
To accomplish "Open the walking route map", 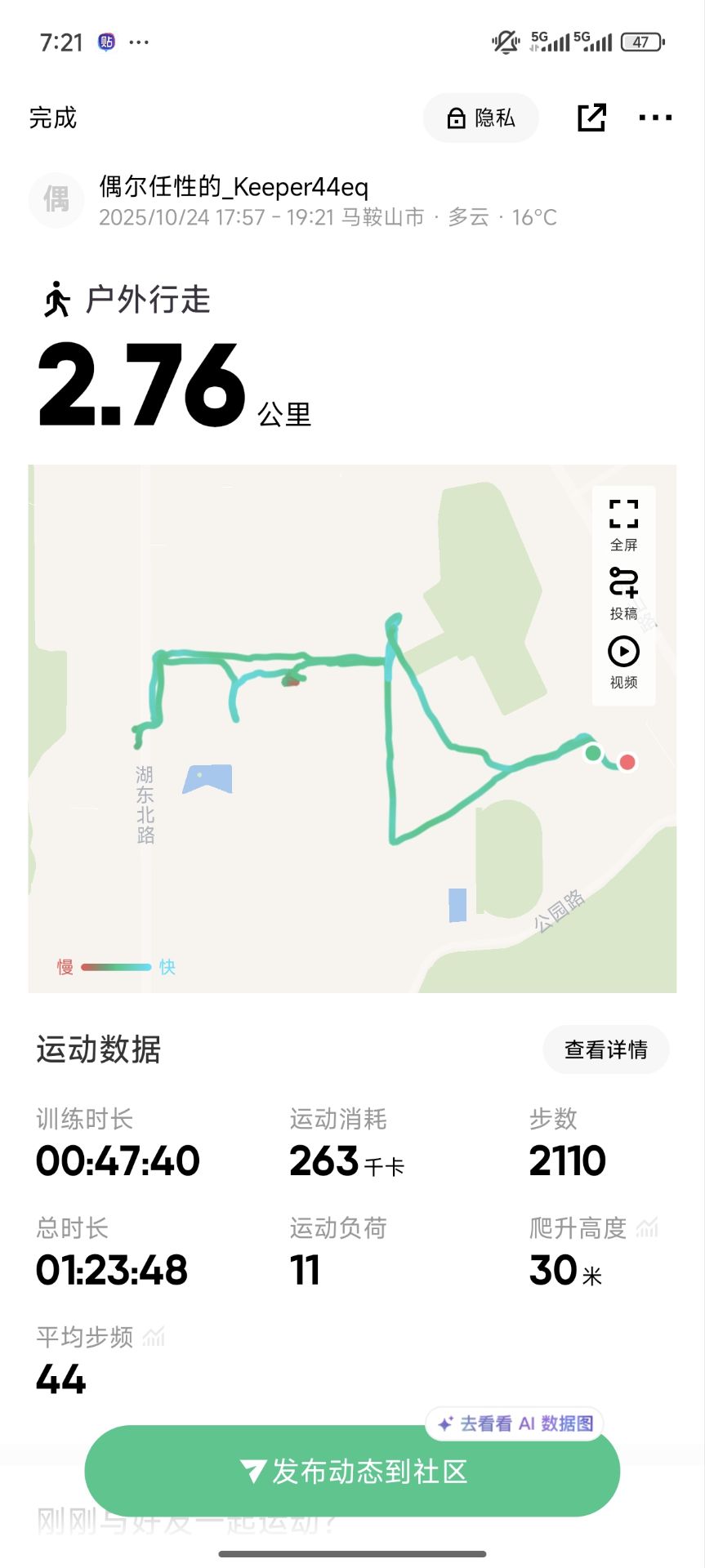I will point(352,728).
